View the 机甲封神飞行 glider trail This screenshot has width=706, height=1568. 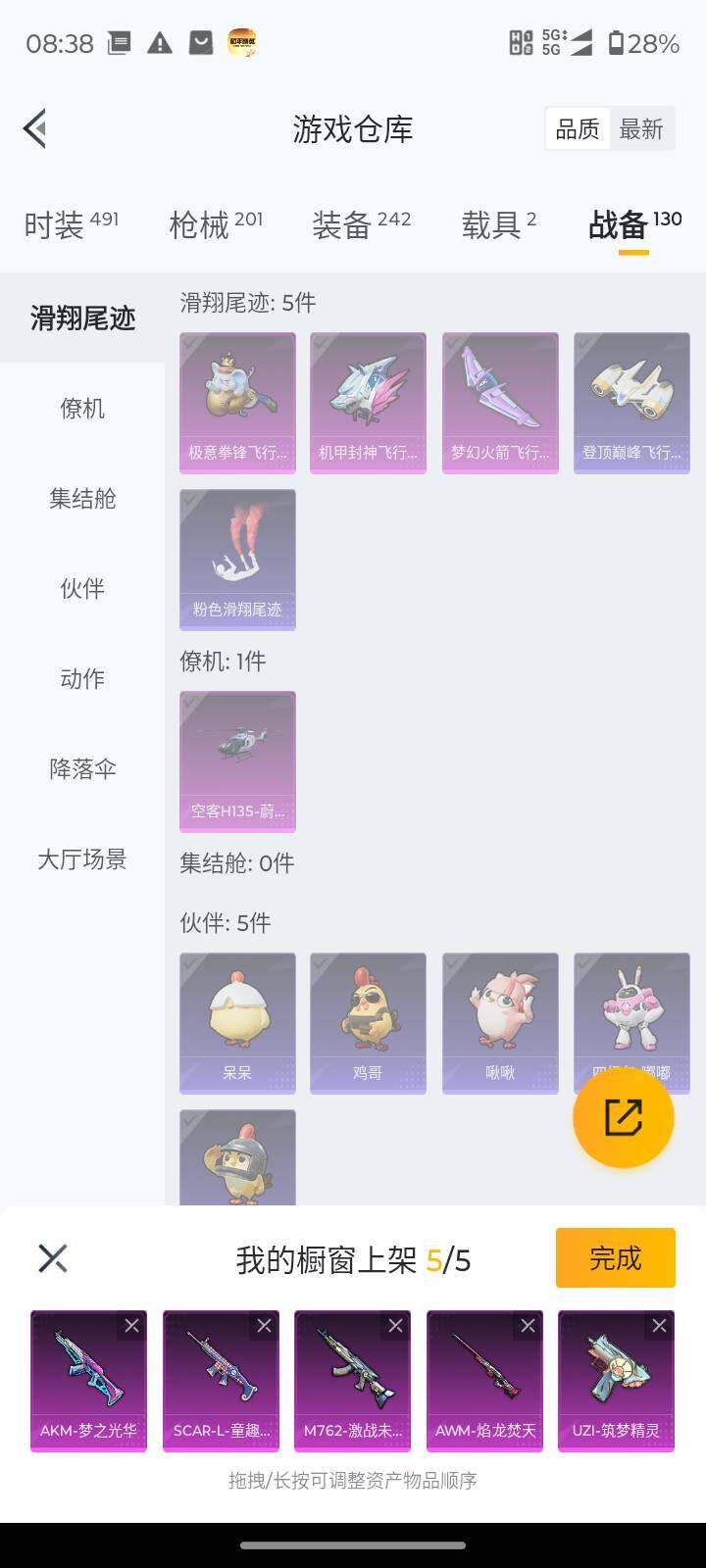(x=368, y=400)
